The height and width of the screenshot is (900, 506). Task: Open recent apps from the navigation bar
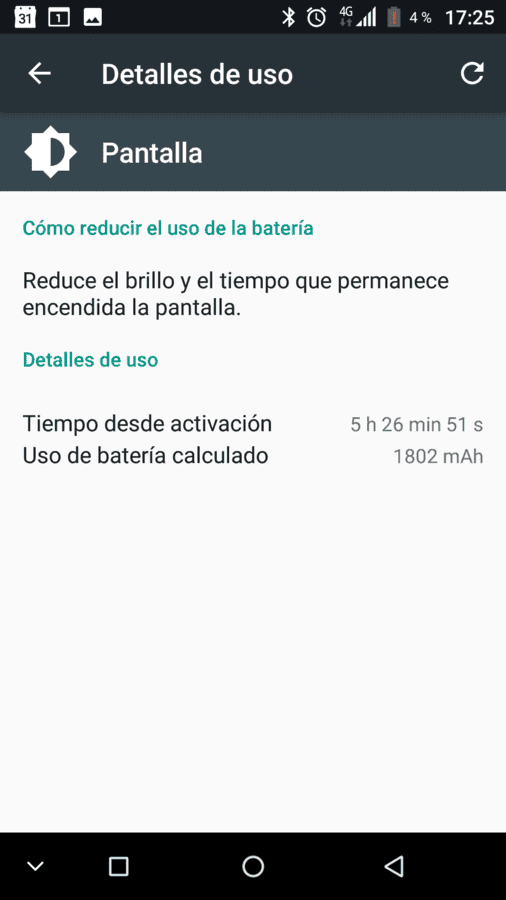pos(119,866)
